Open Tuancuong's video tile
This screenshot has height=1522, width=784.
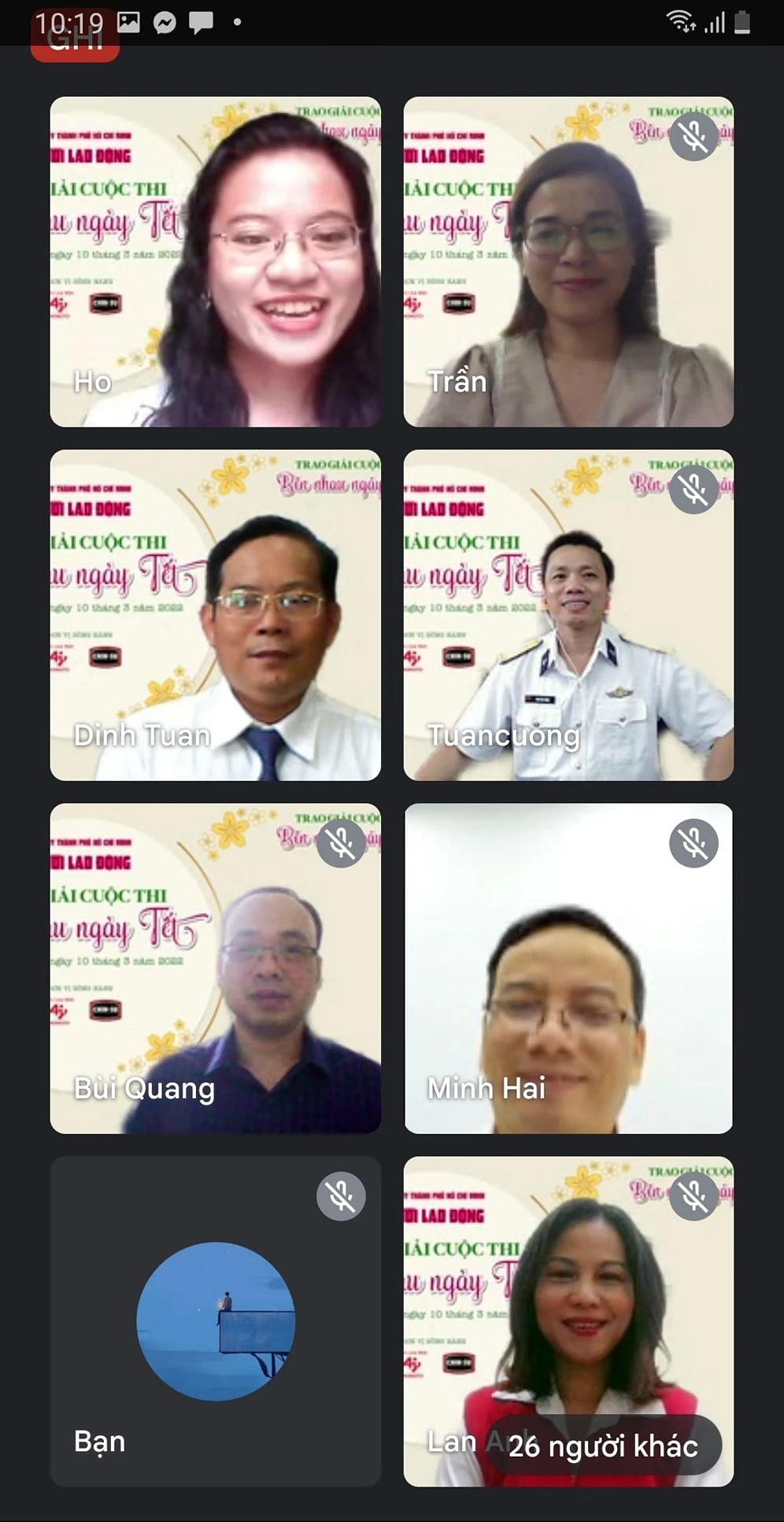click(568, 615)
